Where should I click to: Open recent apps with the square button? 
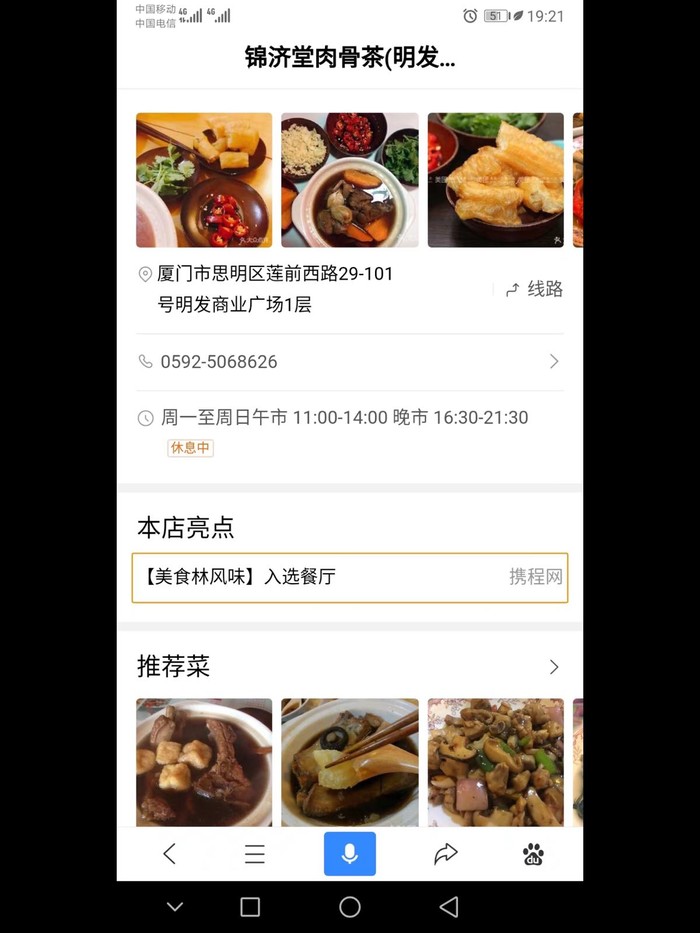pyautogui.click(x=250, y=907)
